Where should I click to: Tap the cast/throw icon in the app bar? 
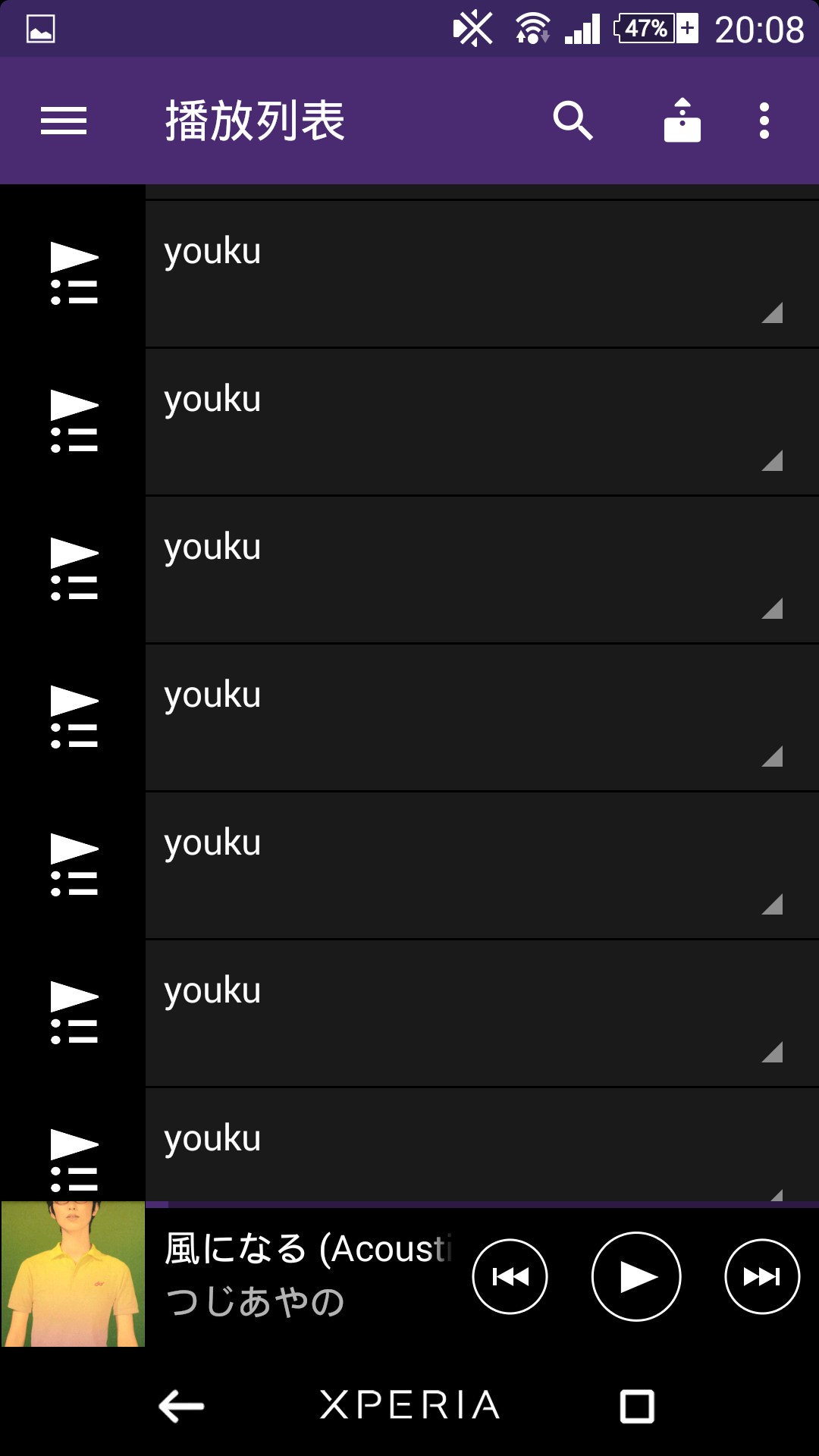pos(682,121)
